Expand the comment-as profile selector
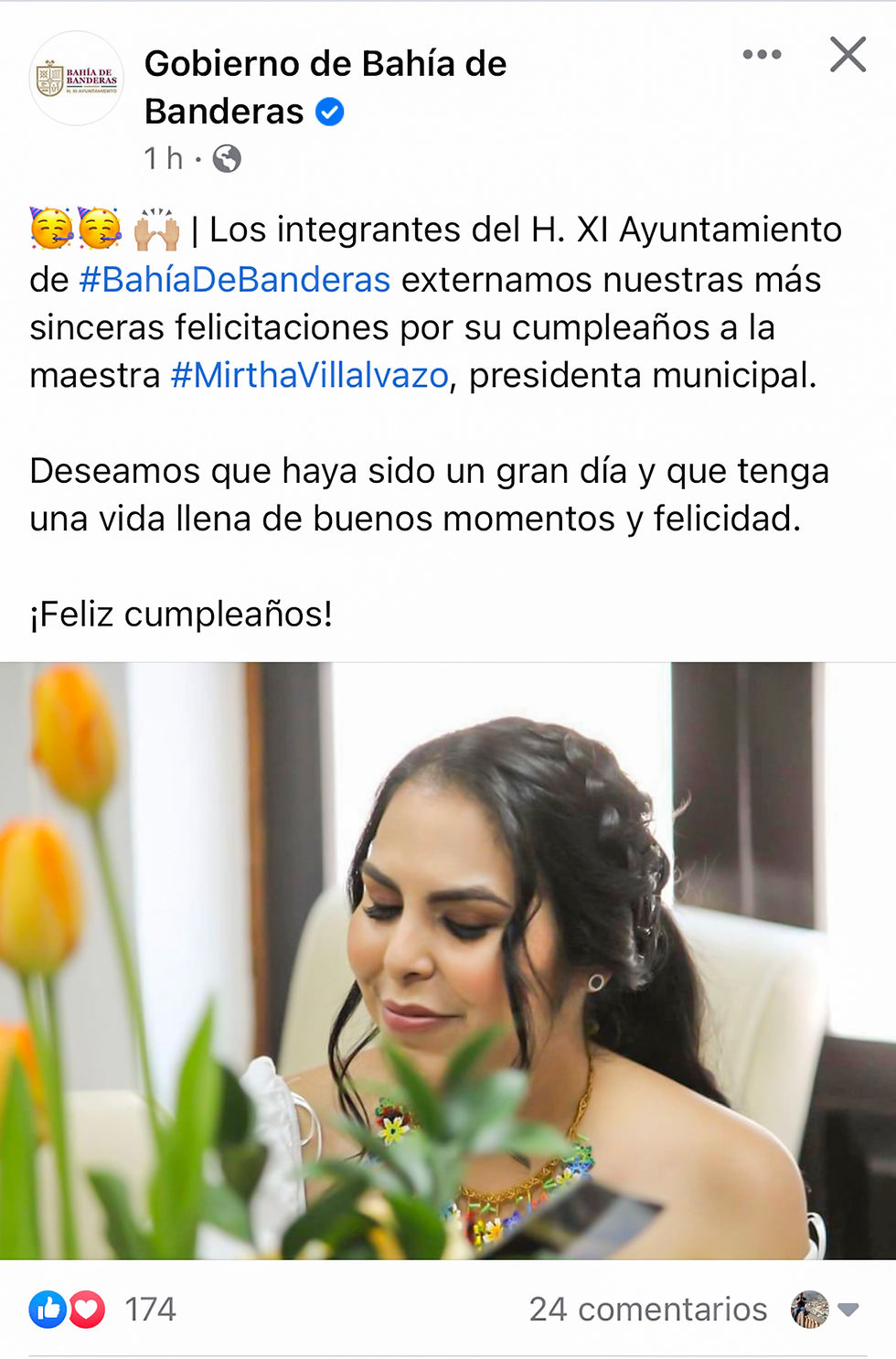Screen dimensions: 896x1359 pos(826,1310)
